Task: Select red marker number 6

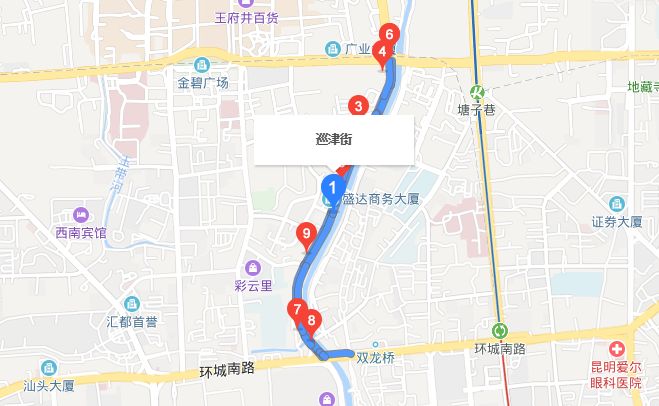Action: tap(388, 34)
